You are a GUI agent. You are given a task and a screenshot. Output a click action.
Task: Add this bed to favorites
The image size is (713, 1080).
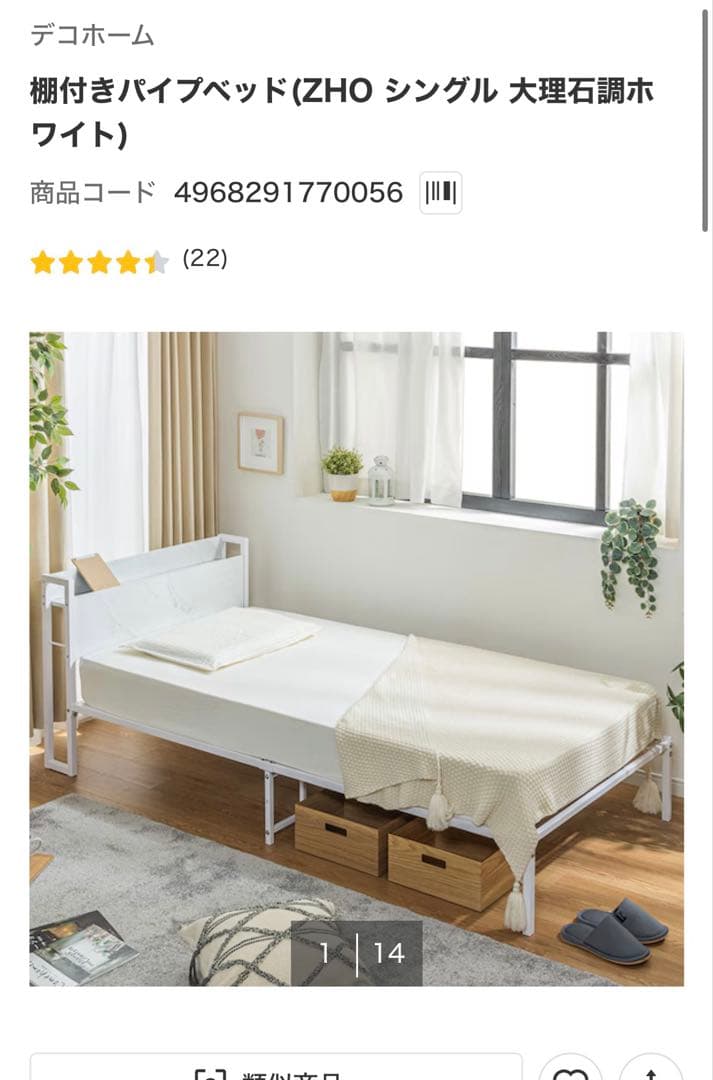[x=571, y=1070]
